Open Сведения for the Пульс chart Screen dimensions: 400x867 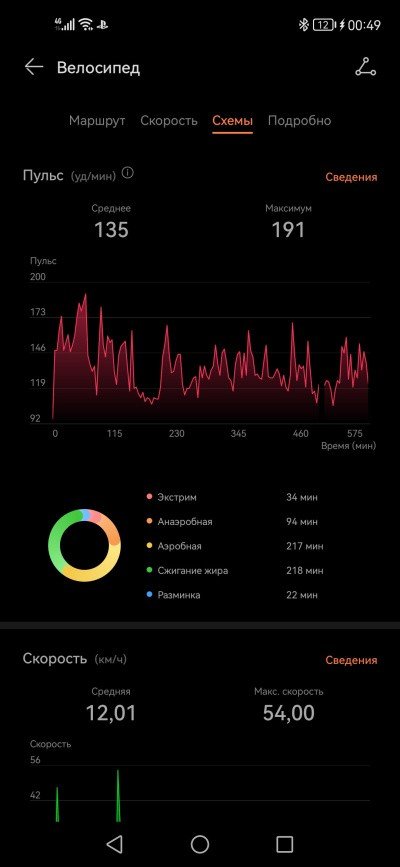pos(351,177)
